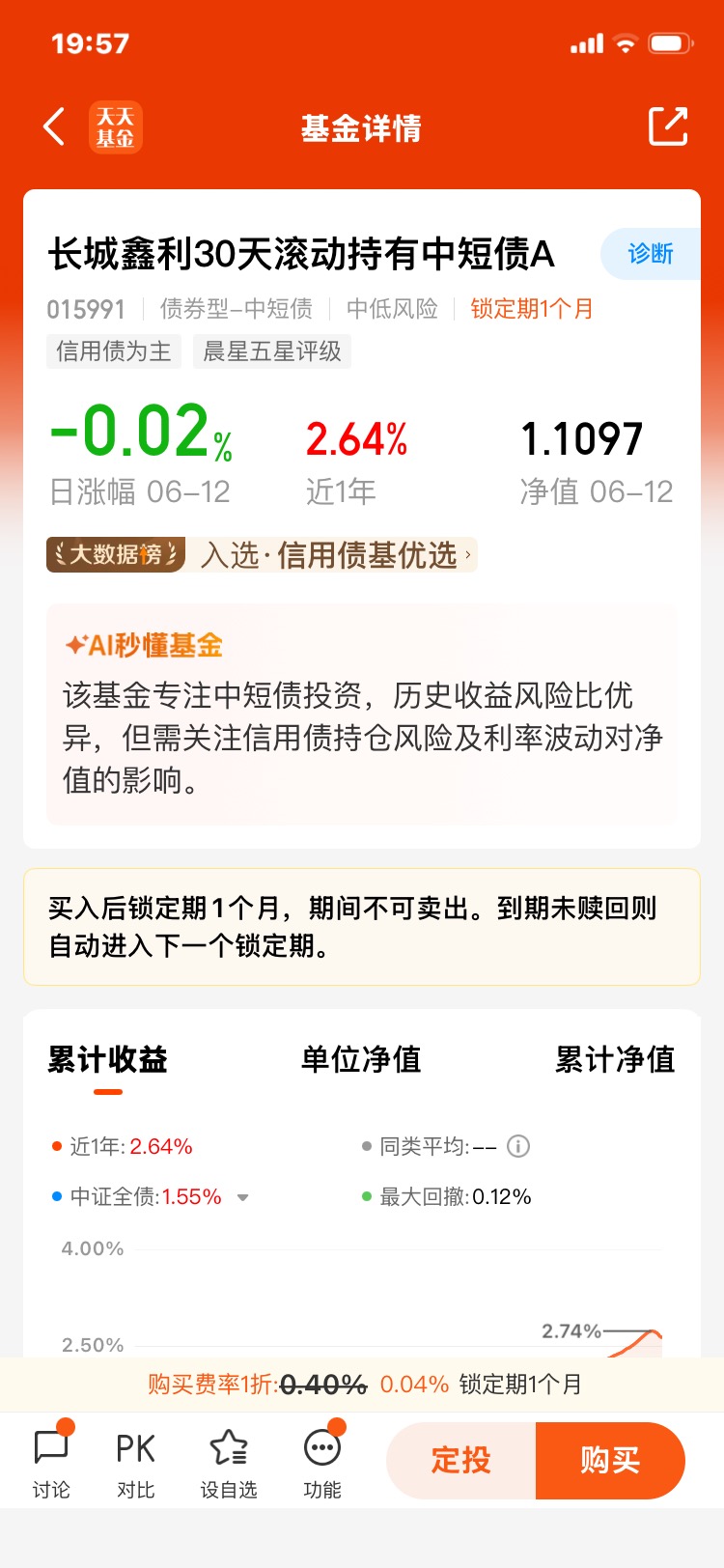This screenshot has width=724, height=1568.
Task: Share this fund via the export icon
Action: tap(668, 126)
